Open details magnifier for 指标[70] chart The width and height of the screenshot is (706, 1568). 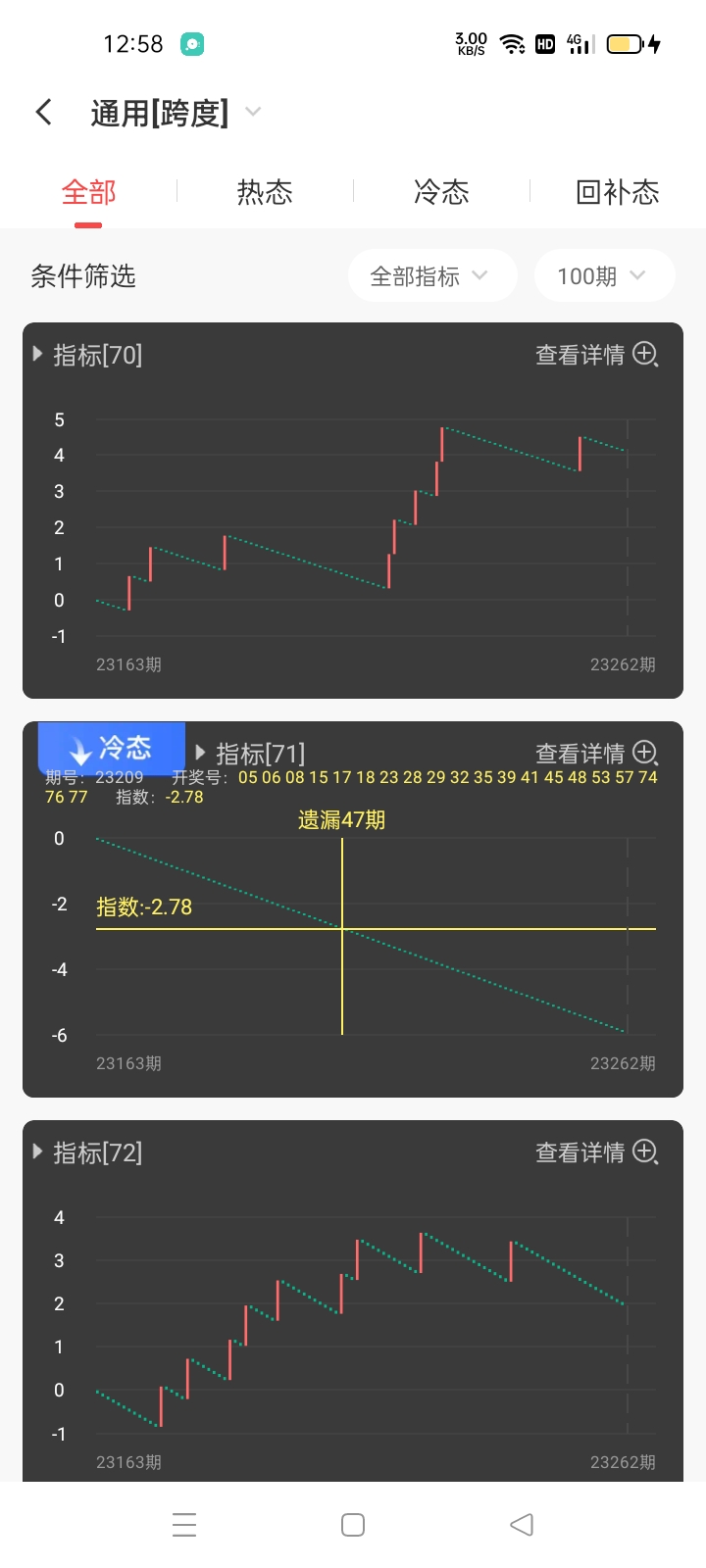[x=644, y=356]
